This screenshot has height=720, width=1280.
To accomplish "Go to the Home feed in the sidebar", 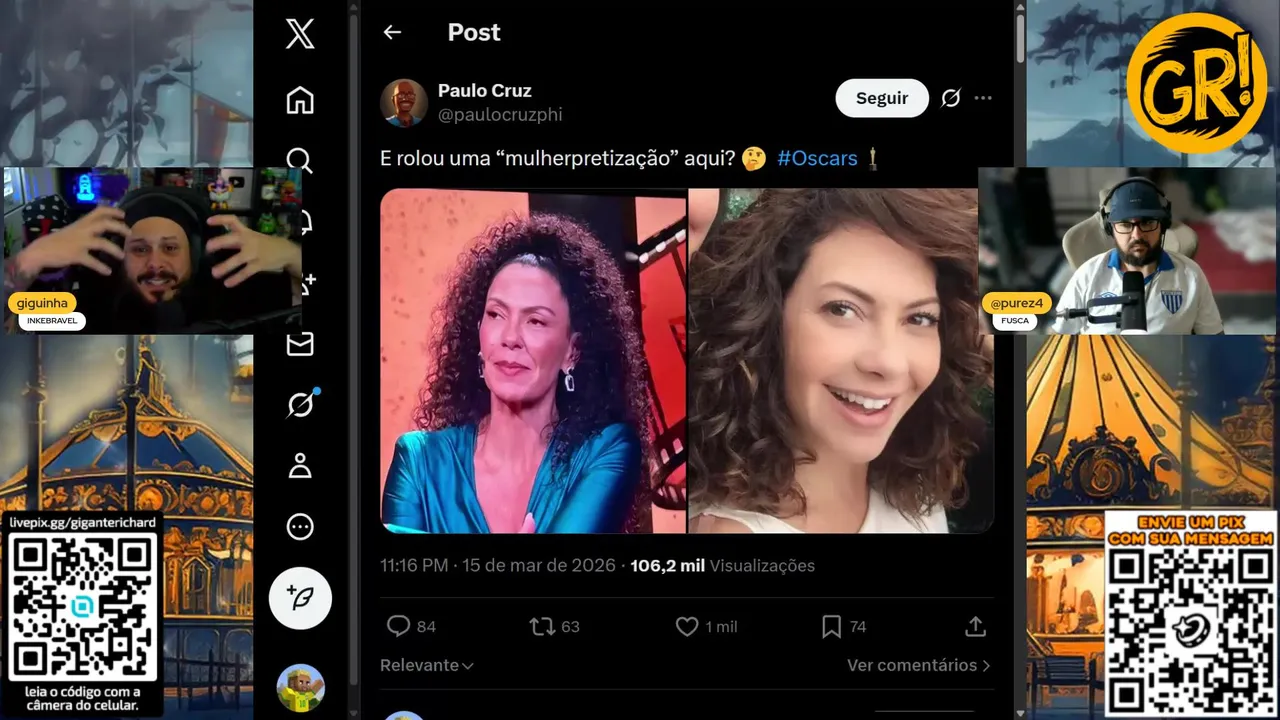I will pos(300,100).
